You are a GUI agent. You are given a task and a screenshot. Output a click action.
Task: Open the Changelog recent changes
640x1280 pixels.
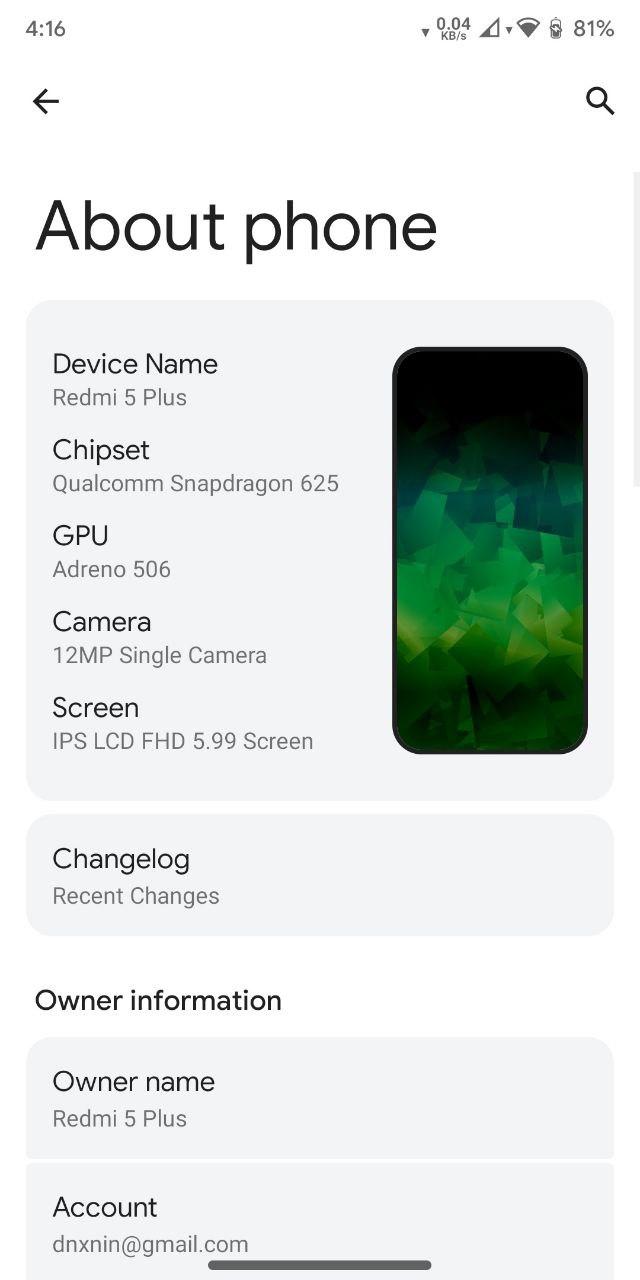319,876
